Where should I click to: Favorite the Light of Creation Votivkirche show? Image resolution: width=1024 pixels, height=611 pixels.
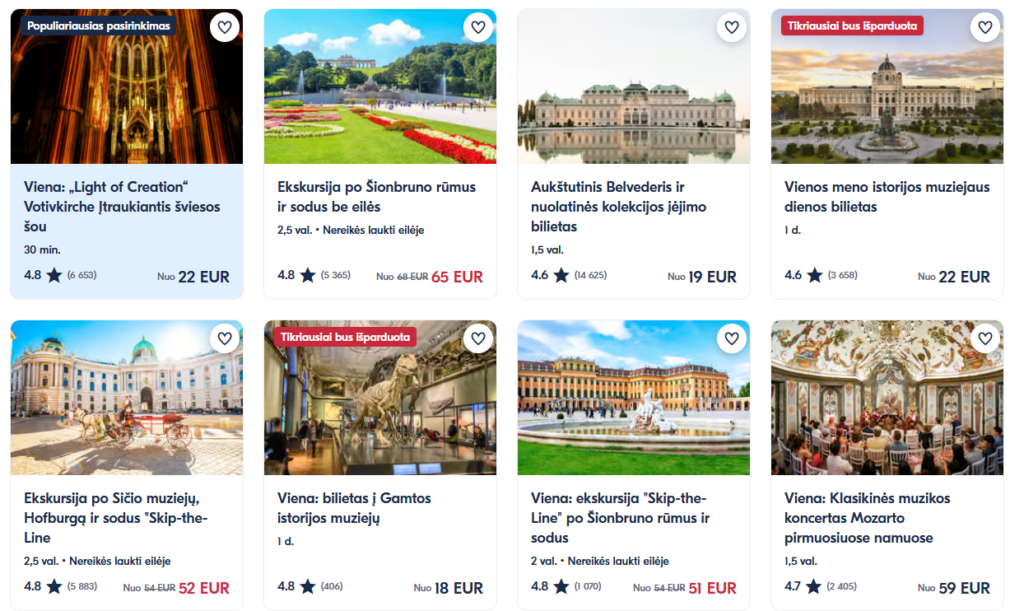(x=225, y=27)
